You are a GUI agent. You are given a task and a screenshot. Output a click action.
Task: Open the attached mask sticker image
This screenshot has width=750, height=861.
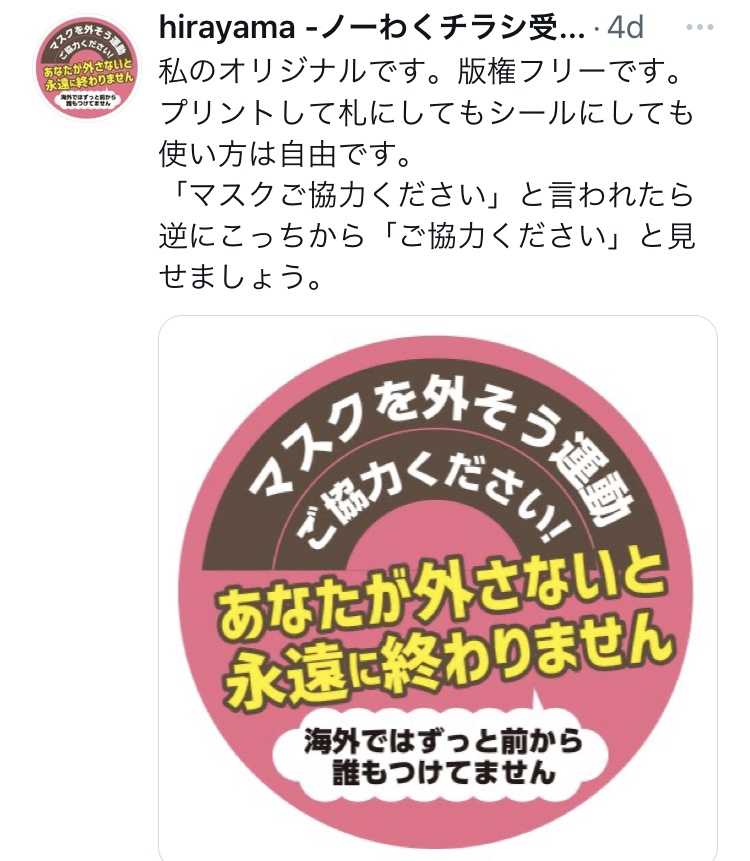click(438, 588)
